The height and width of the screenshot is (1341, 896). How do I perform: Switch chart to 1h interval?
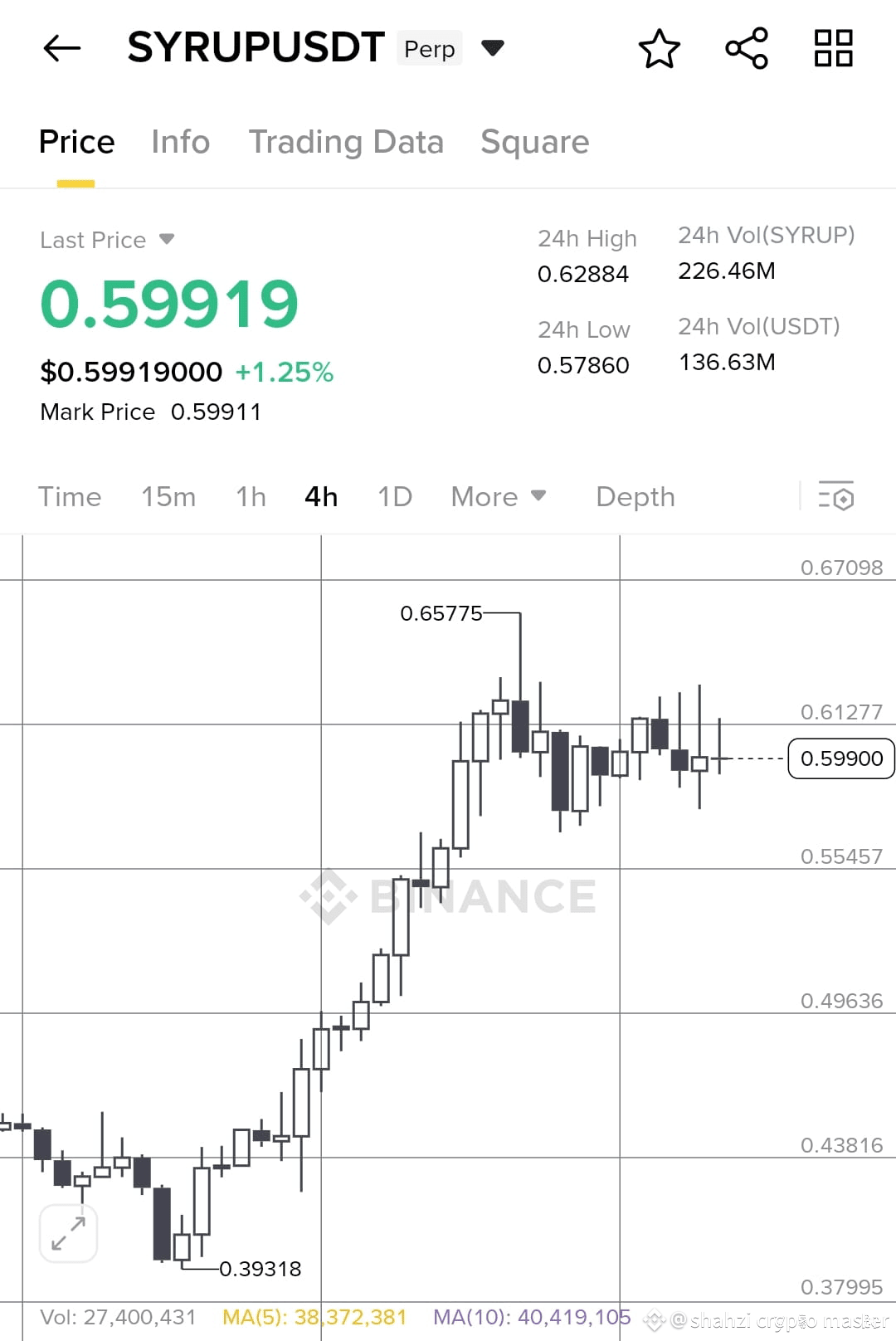tap(250, 495)
